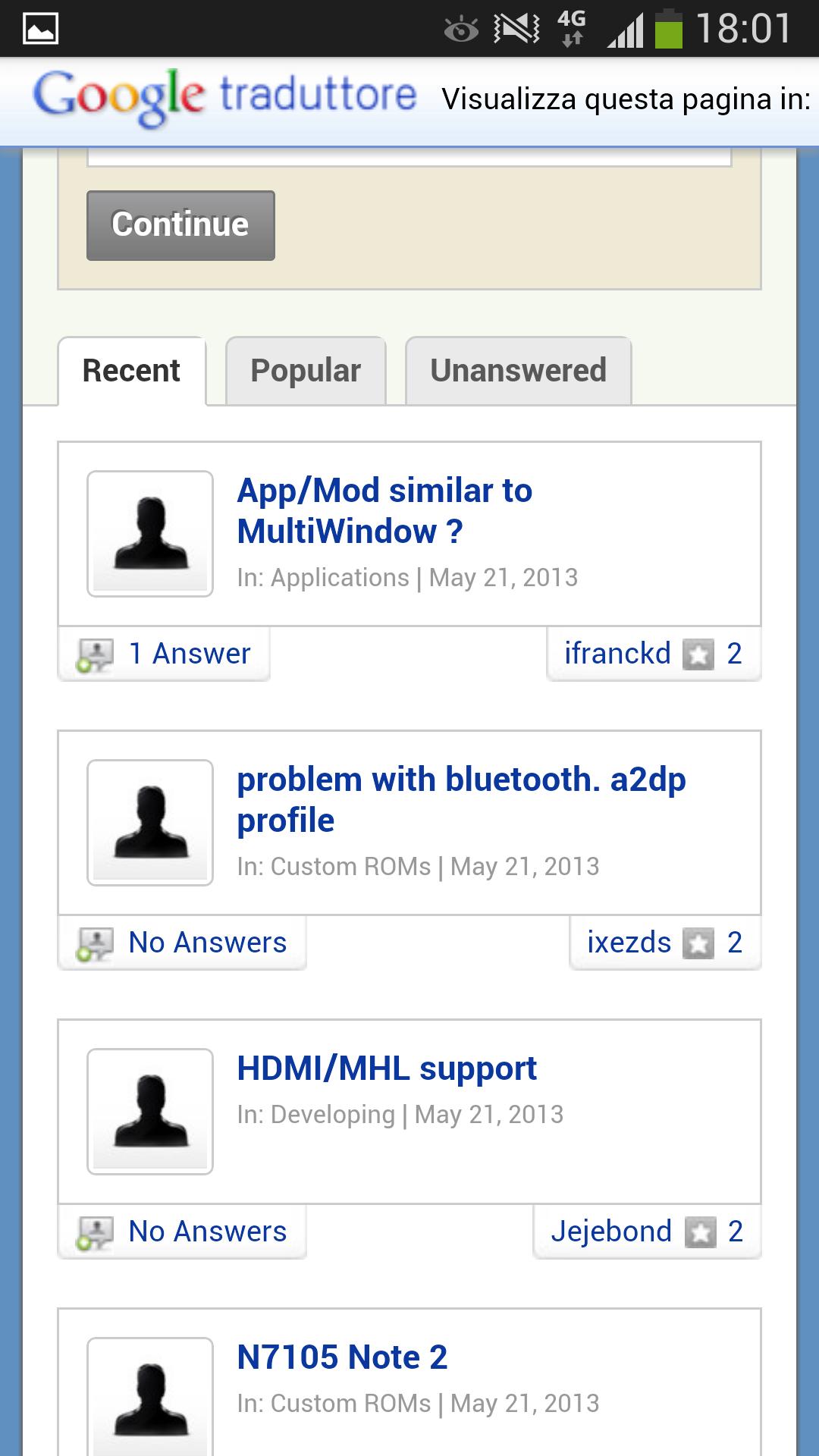This screenshot has width=819, height=1456.
Task: Switch to the Unanswered tab
Action: pyautogui.click(x=518, y=370)
